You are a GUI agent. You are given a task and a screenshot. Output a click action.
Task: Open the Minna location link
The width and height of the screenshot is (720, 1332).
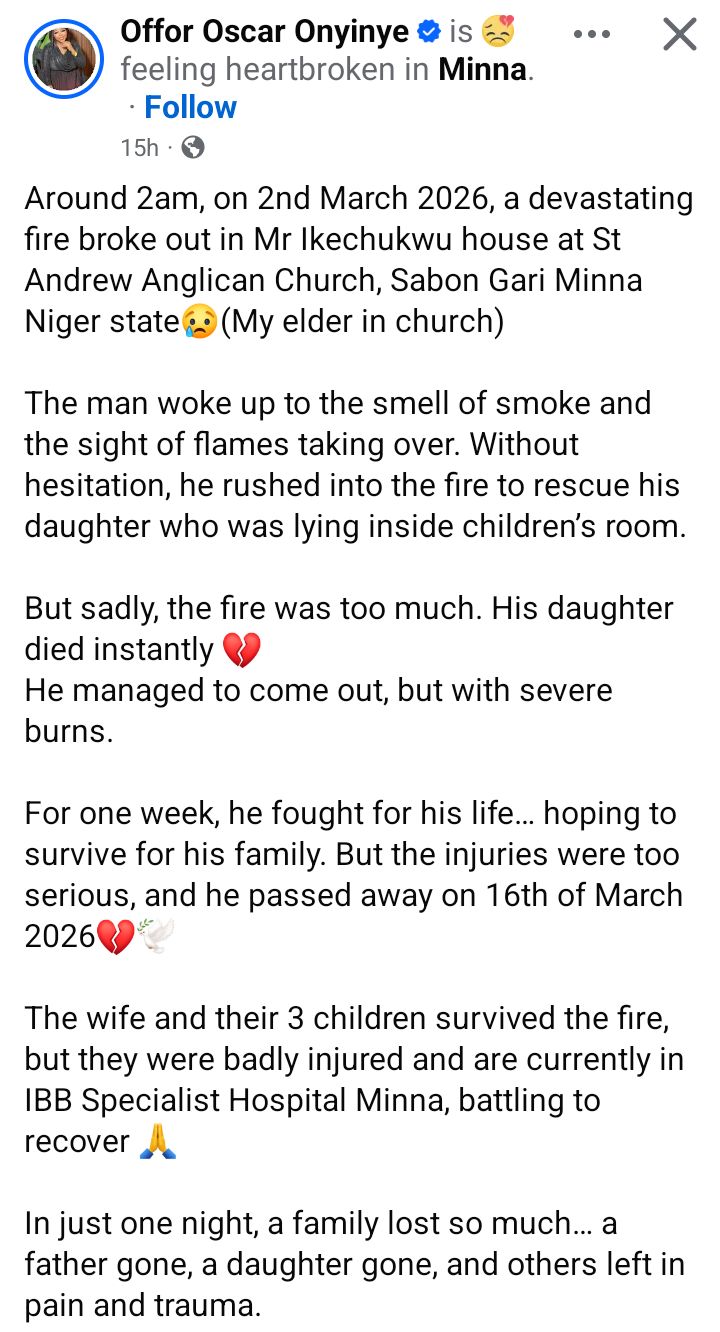point(483,69)
